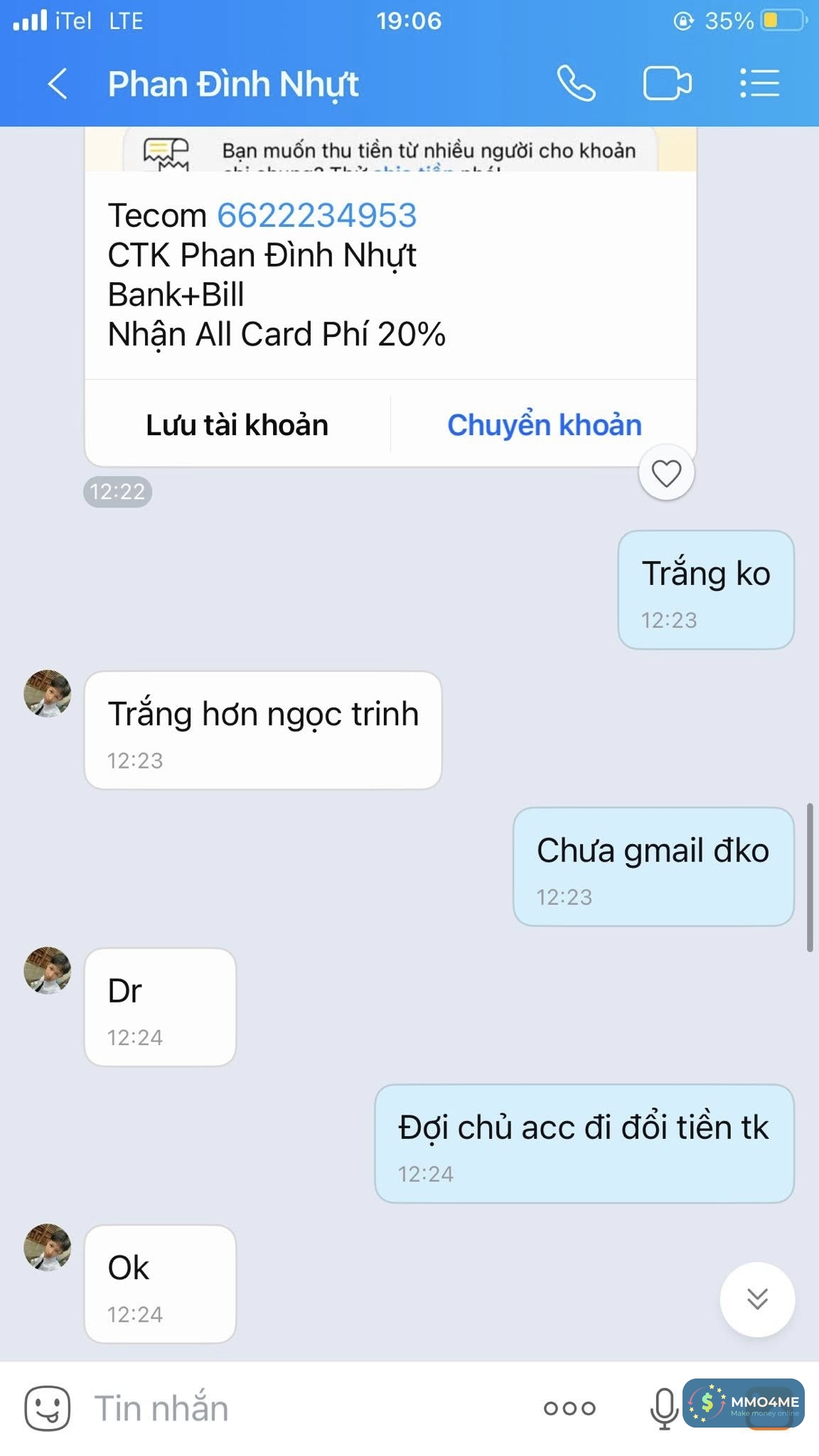Tap the Lưu tài khoản button
This screenshot has height=1456, width=819.
[x=237, y=425]
